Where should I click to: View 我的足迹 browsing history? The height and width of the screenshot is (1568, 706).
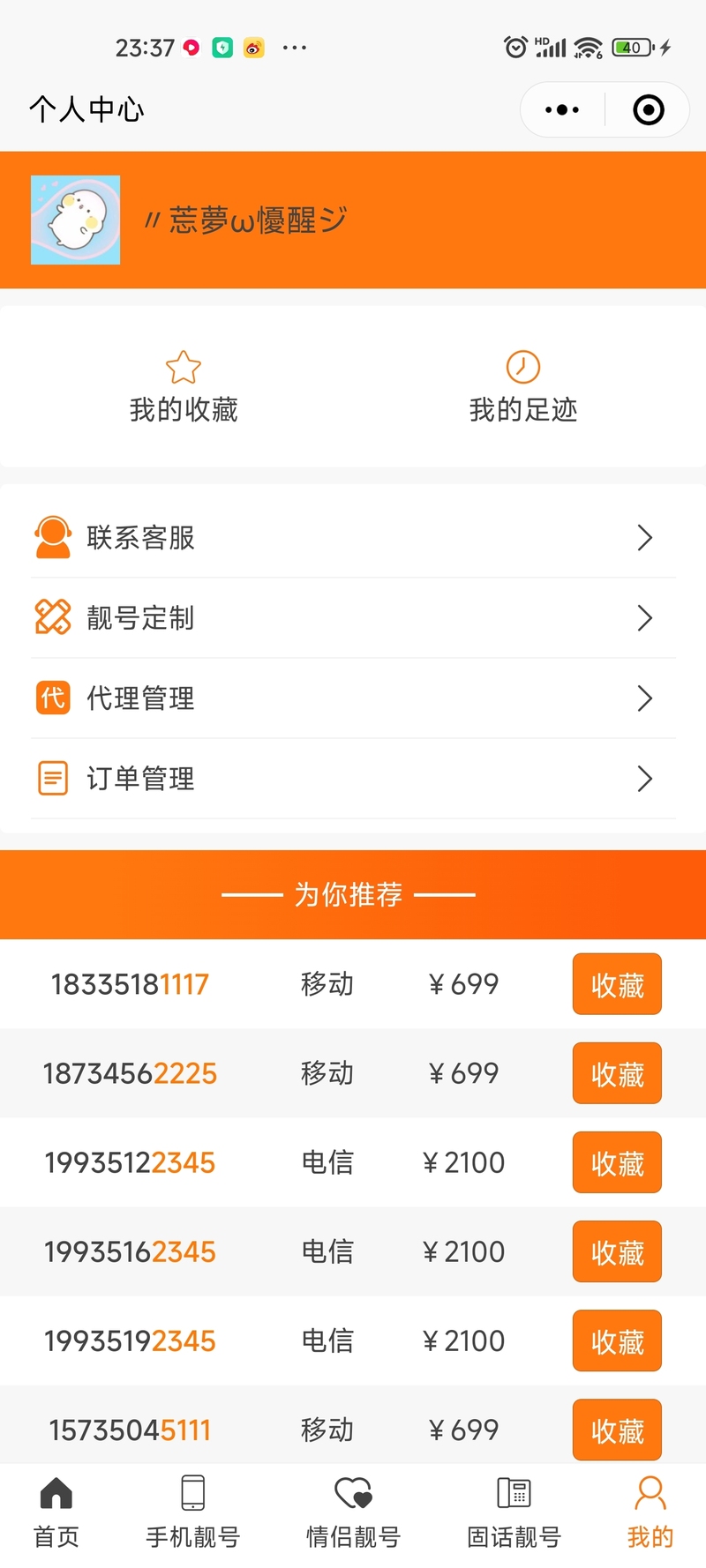click(522, 387)
